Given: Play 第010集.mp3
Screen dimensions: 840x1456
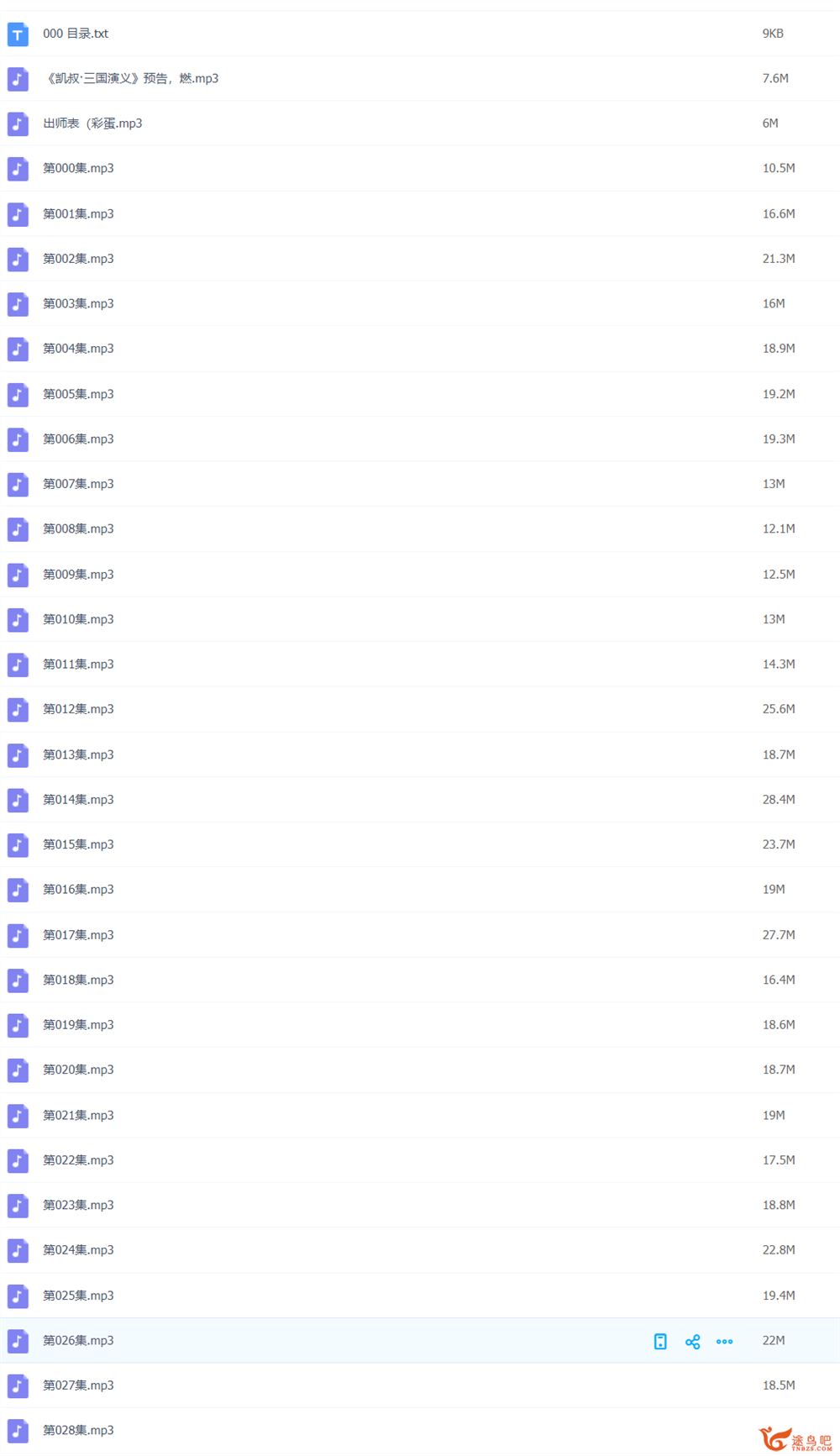Looking at the screenshot, I should (x=78, y=619).
